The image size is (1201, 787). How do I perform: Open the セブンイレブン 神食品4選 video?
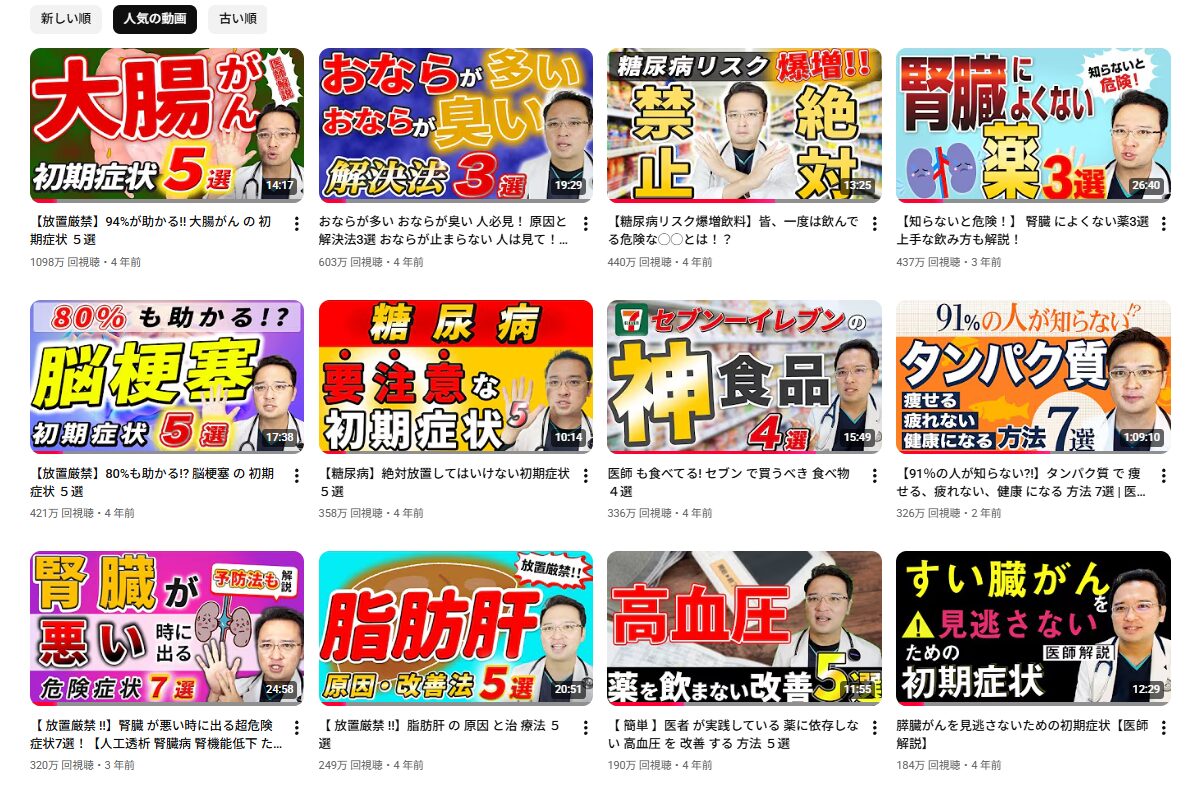[744, 376]
